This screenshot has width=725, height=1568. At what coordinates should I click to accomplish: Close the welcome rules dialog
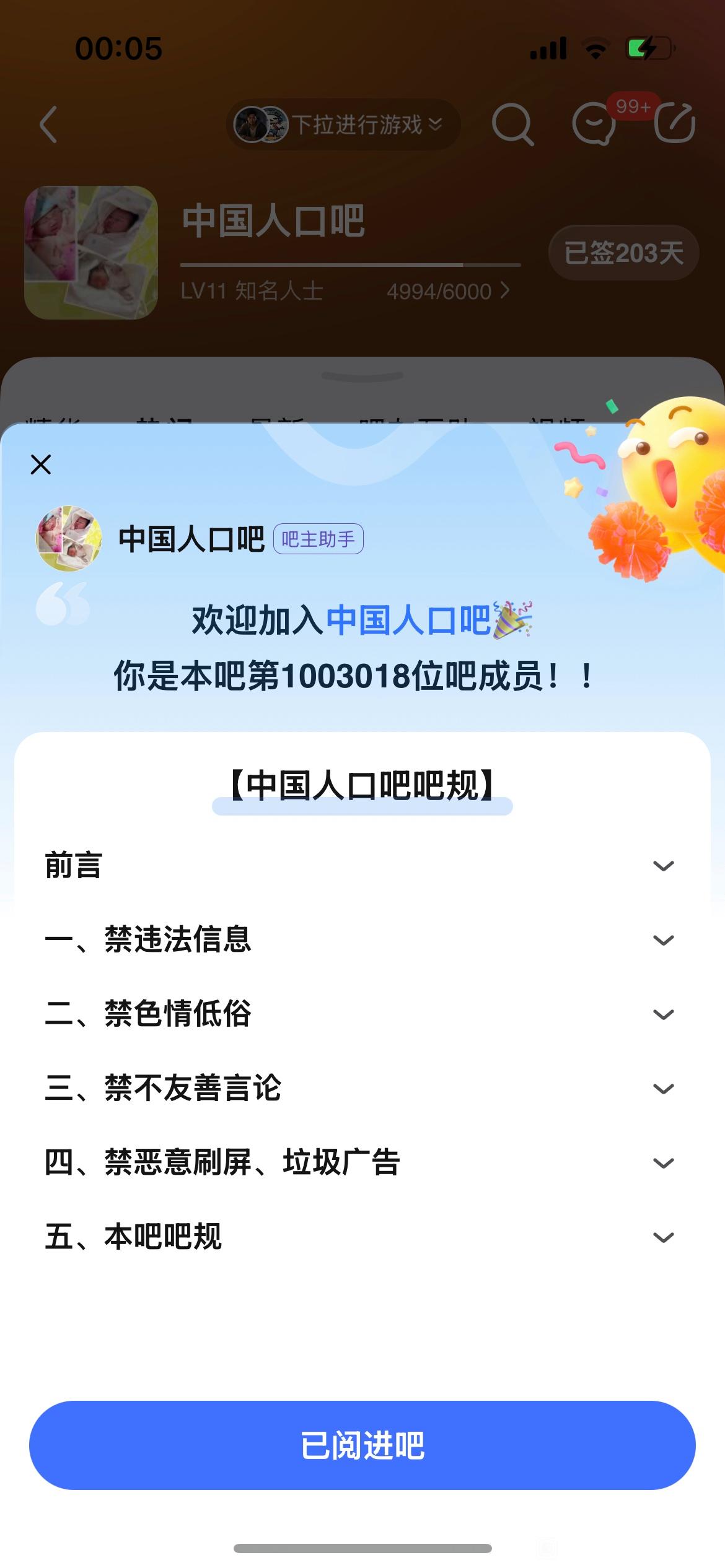pos(41,464)
